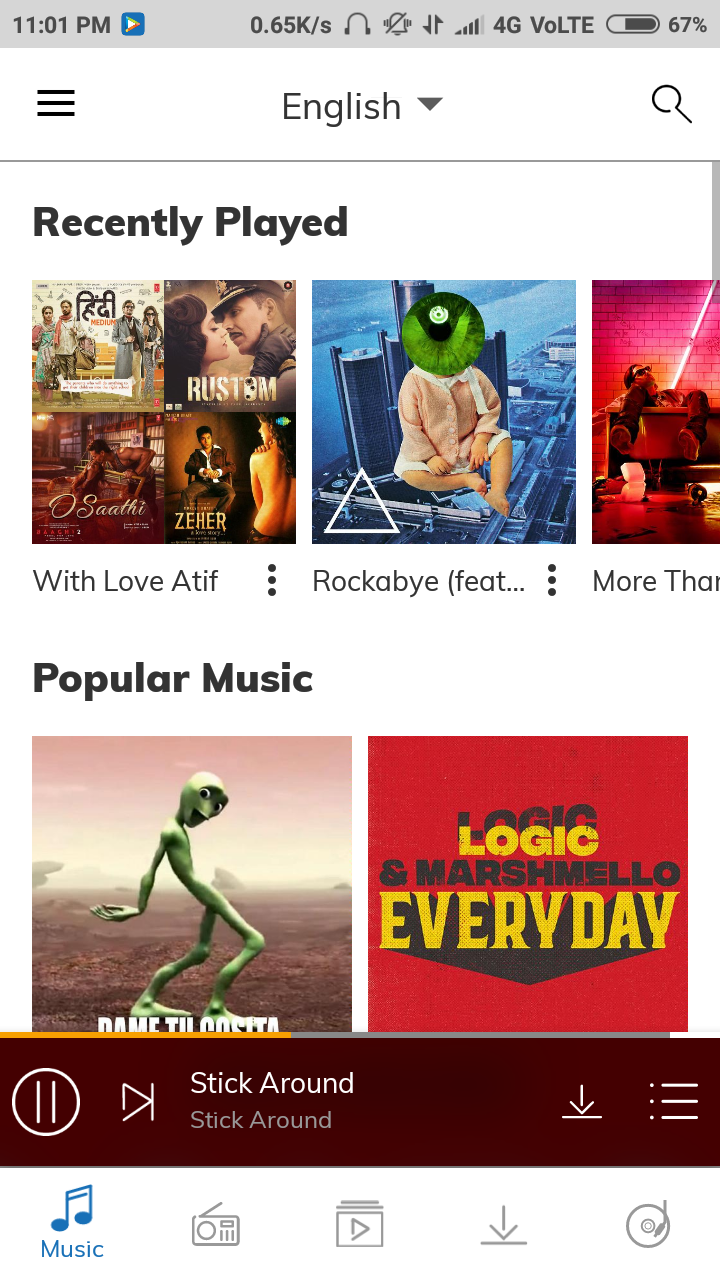Open the hamburger drawer menu
This screenshot has height=1280, width=720.
point(56,104)
